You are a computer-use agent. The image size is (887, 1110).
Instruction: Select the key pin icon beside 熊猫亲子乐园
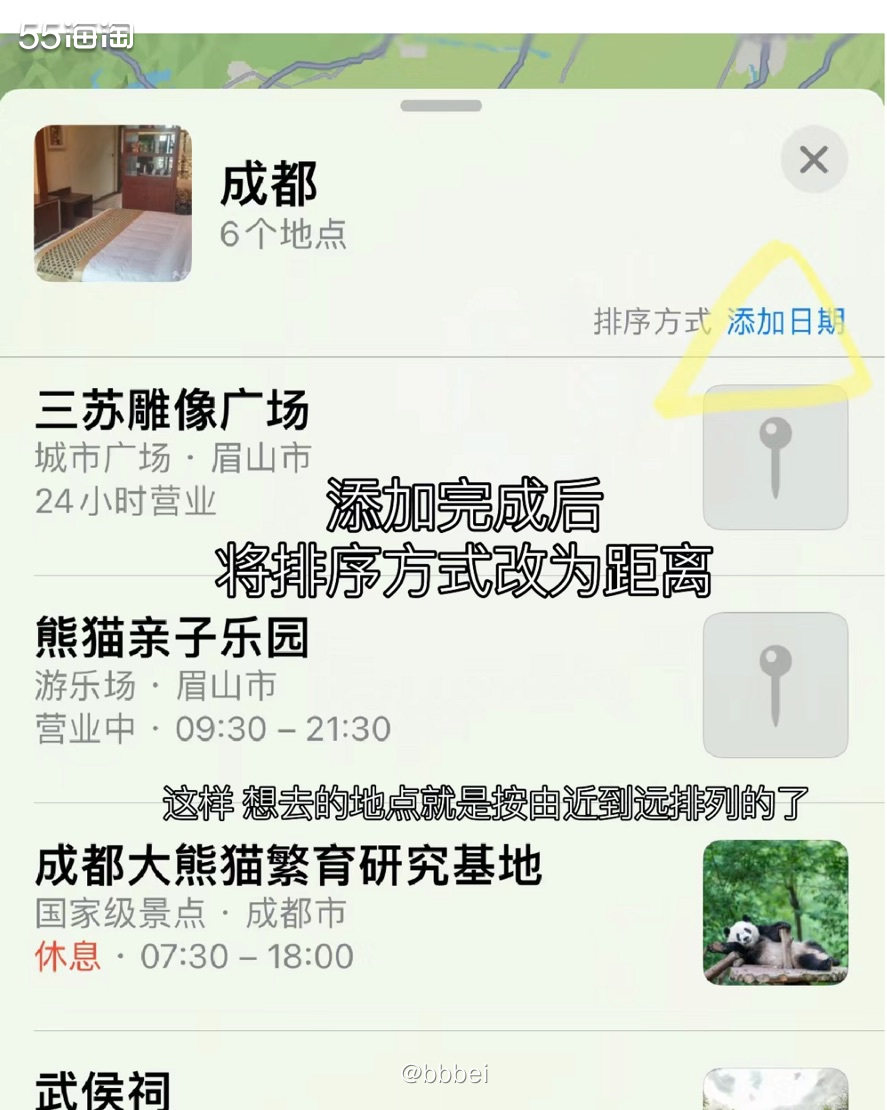775,685
